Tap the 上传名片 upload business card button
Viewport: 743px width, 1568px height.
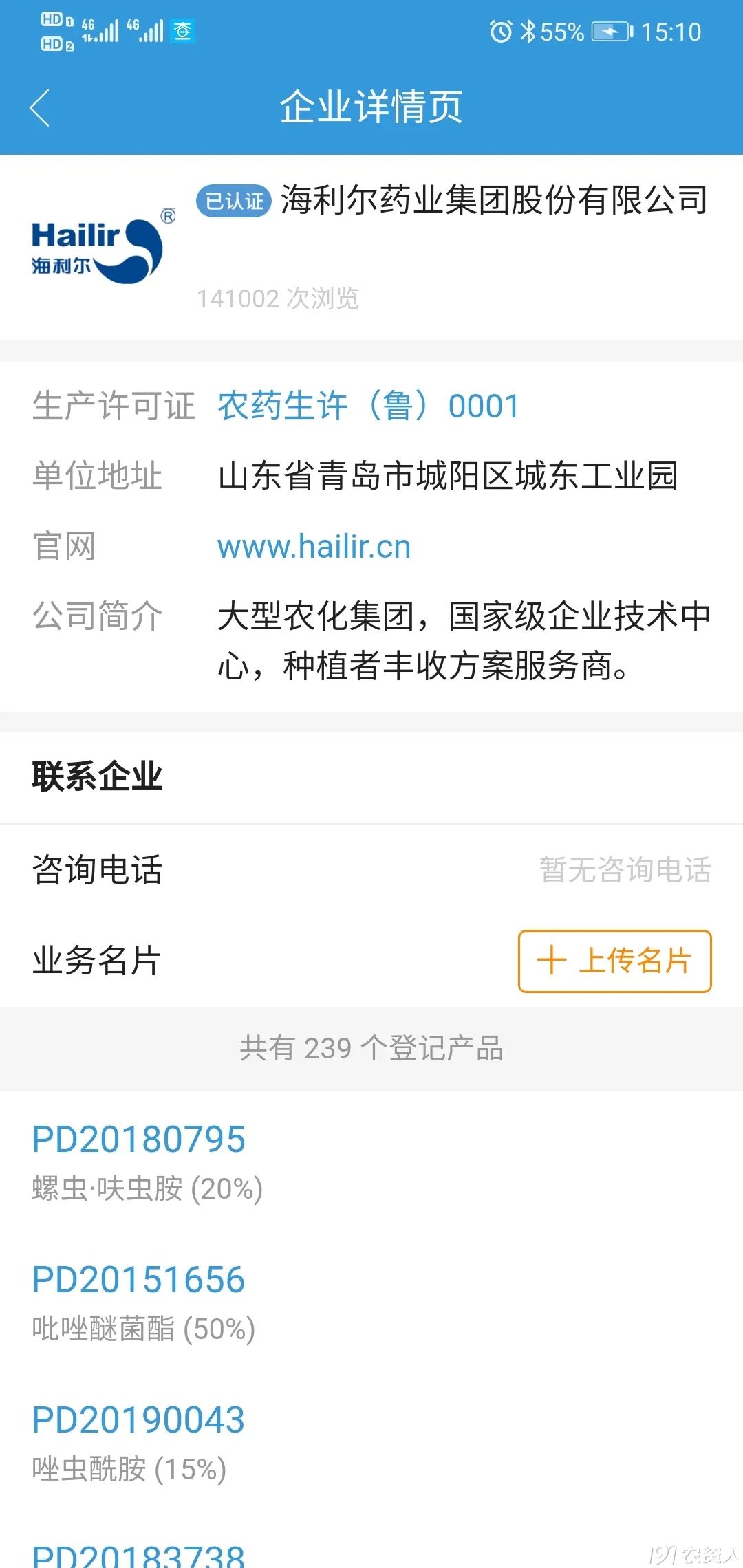coord(614,961)
